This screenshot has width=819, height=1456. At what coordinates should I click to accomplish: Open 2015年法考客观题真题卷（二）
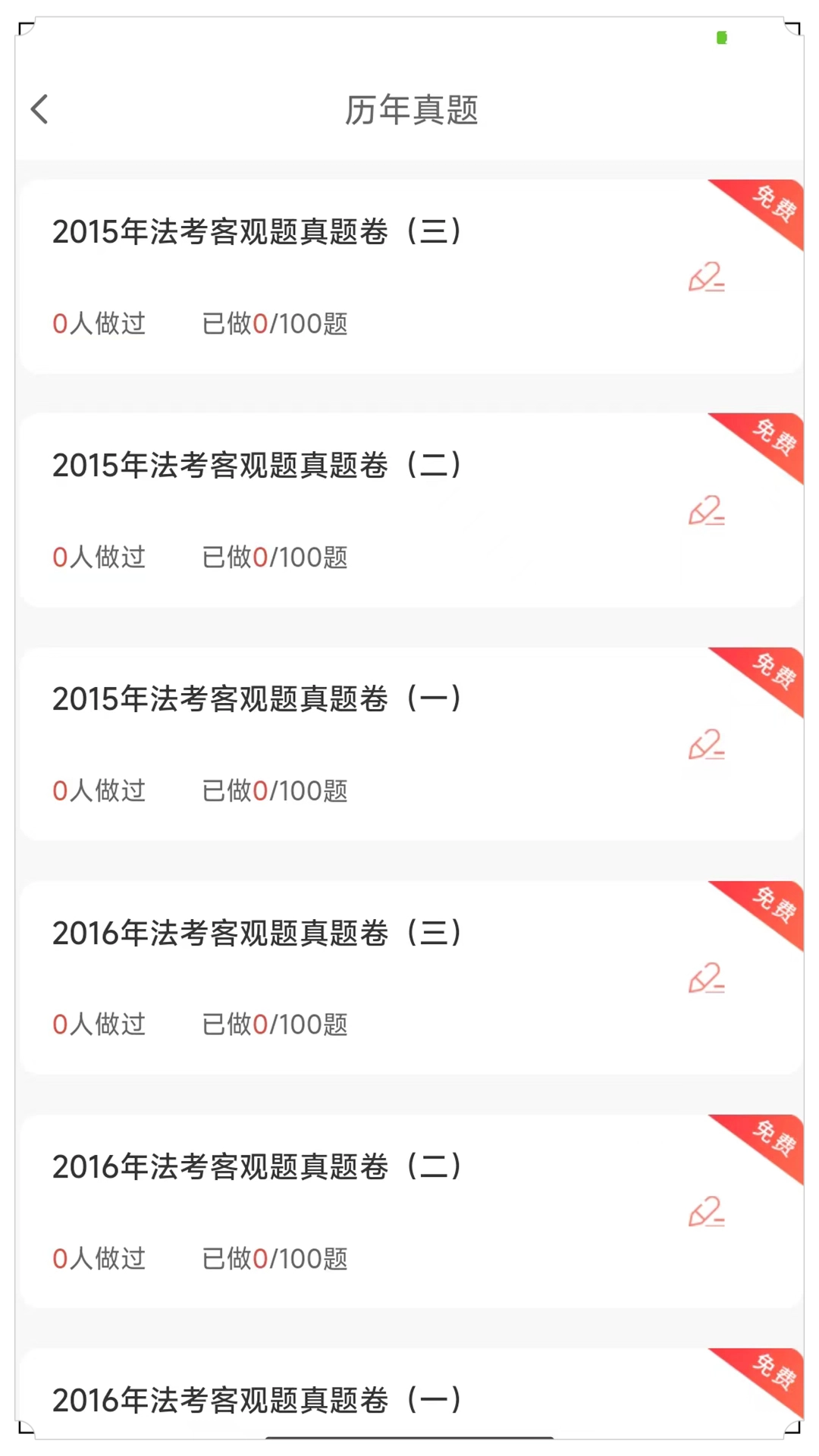(x=256, y=465)
